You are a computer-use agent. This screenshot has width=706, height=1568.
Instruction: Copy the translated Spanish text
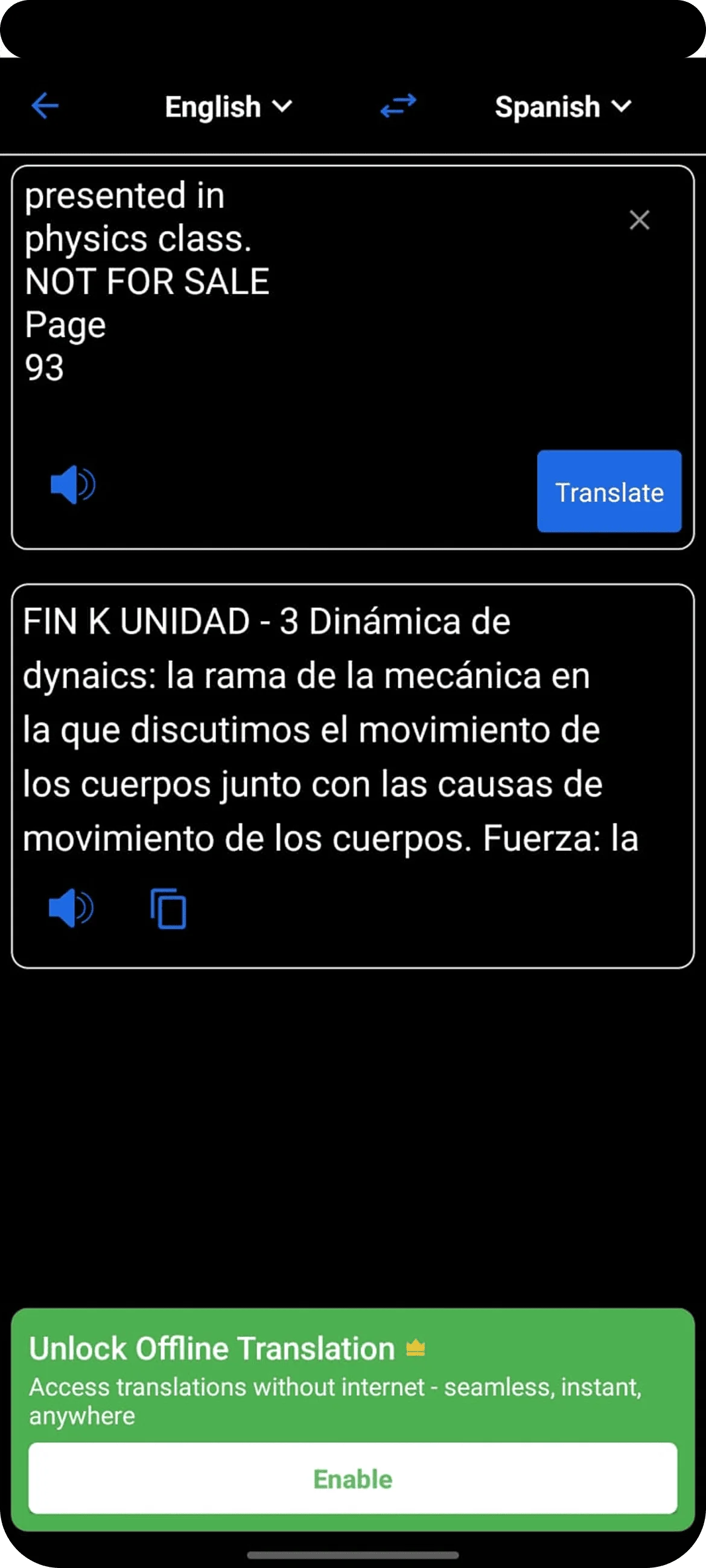pyautogui.click(x=168, y=908)
